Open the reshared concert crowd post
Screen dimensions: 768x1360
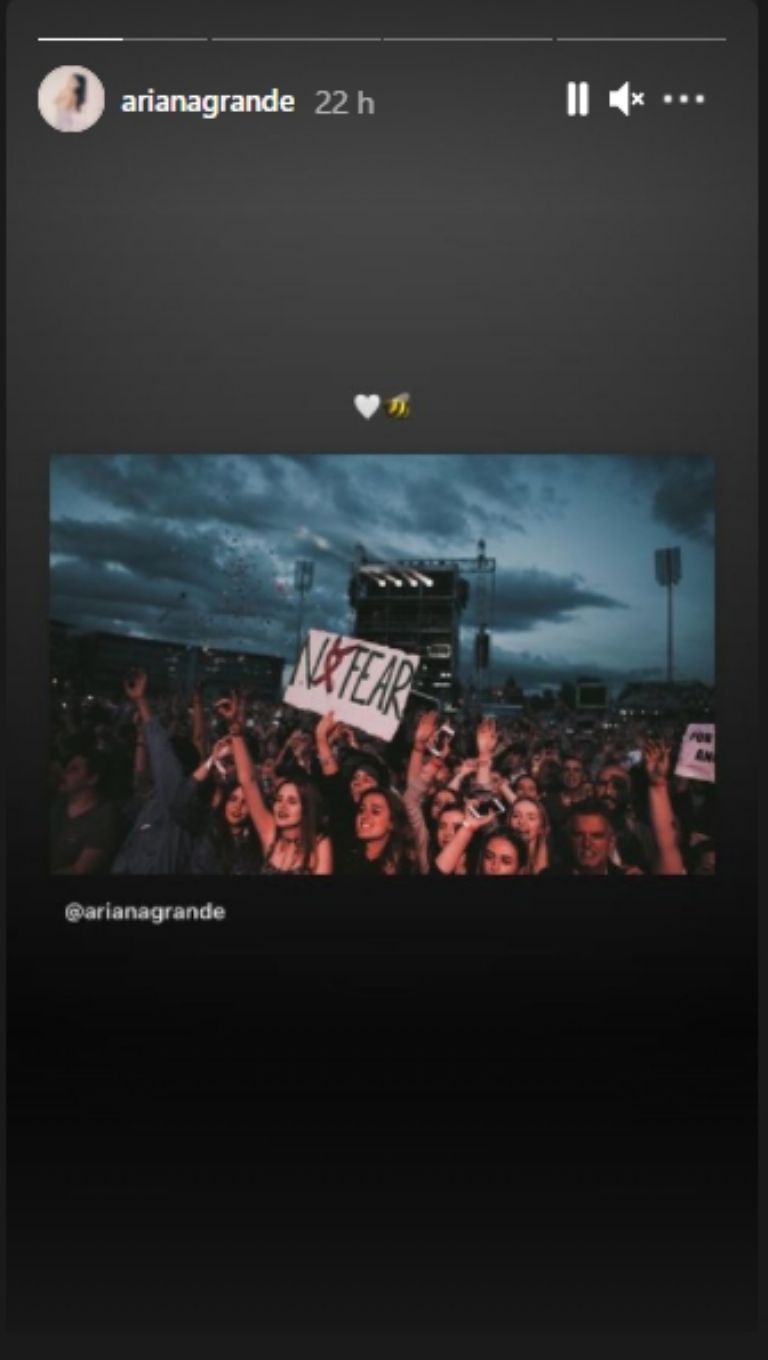[383, 665]
